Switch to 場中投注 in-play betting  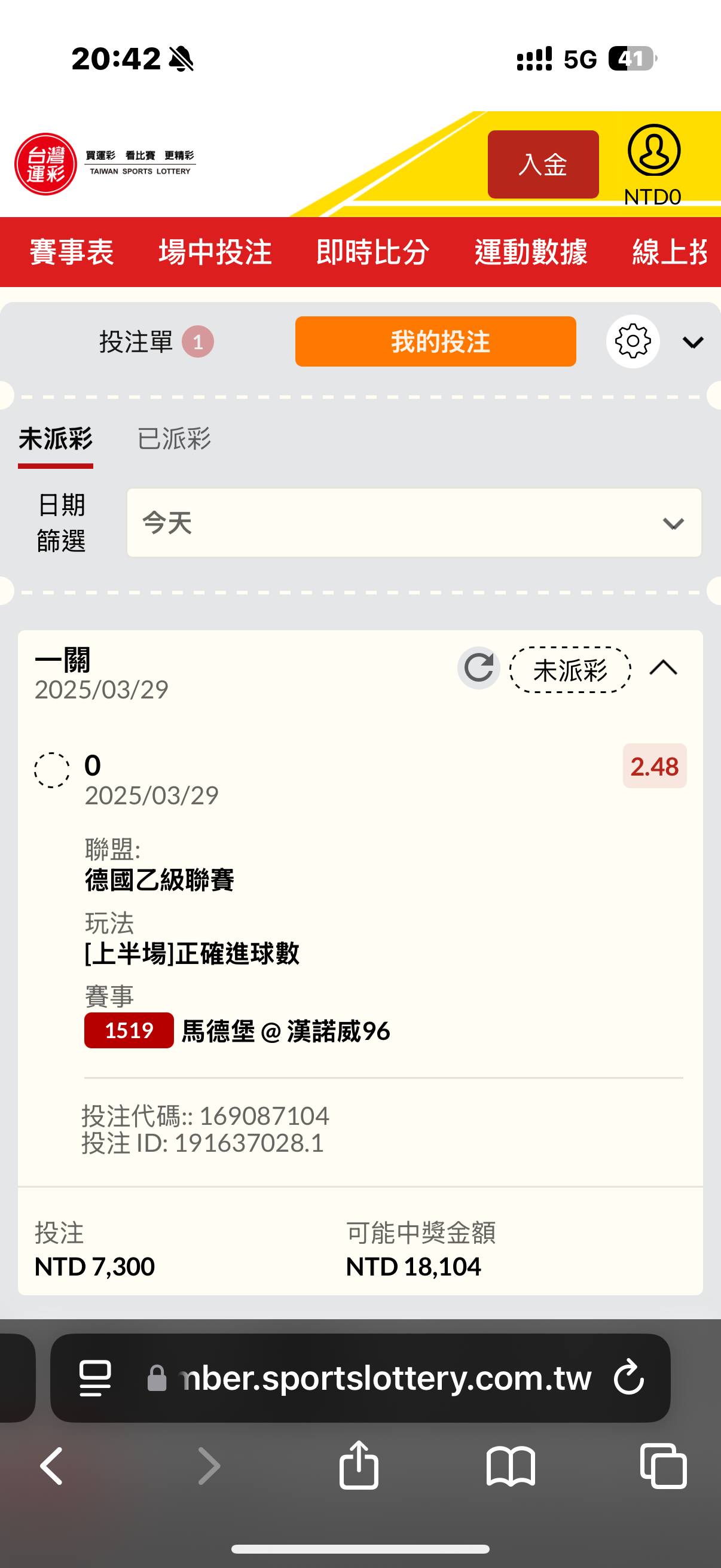215,252
